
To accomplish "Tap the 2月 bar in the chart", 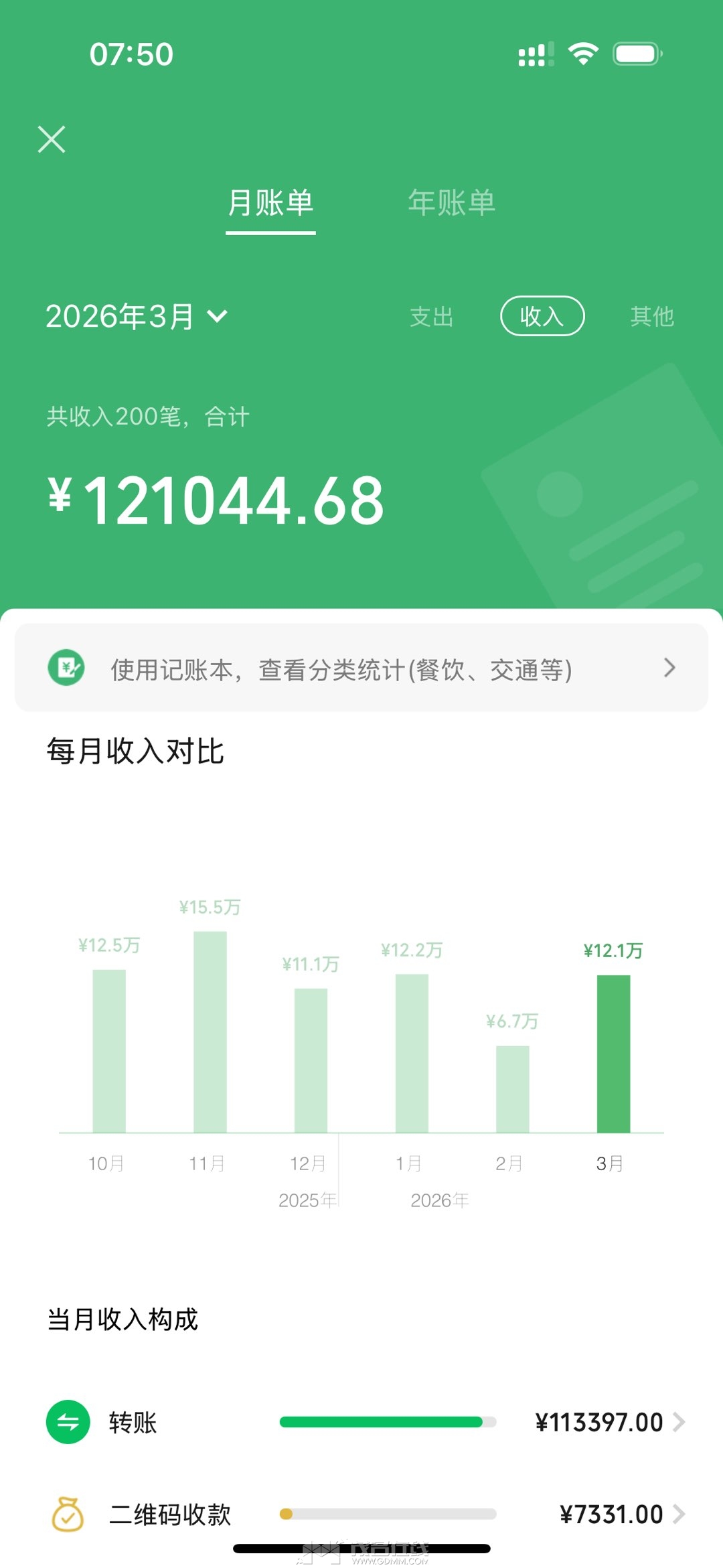I will (512, 1088).
